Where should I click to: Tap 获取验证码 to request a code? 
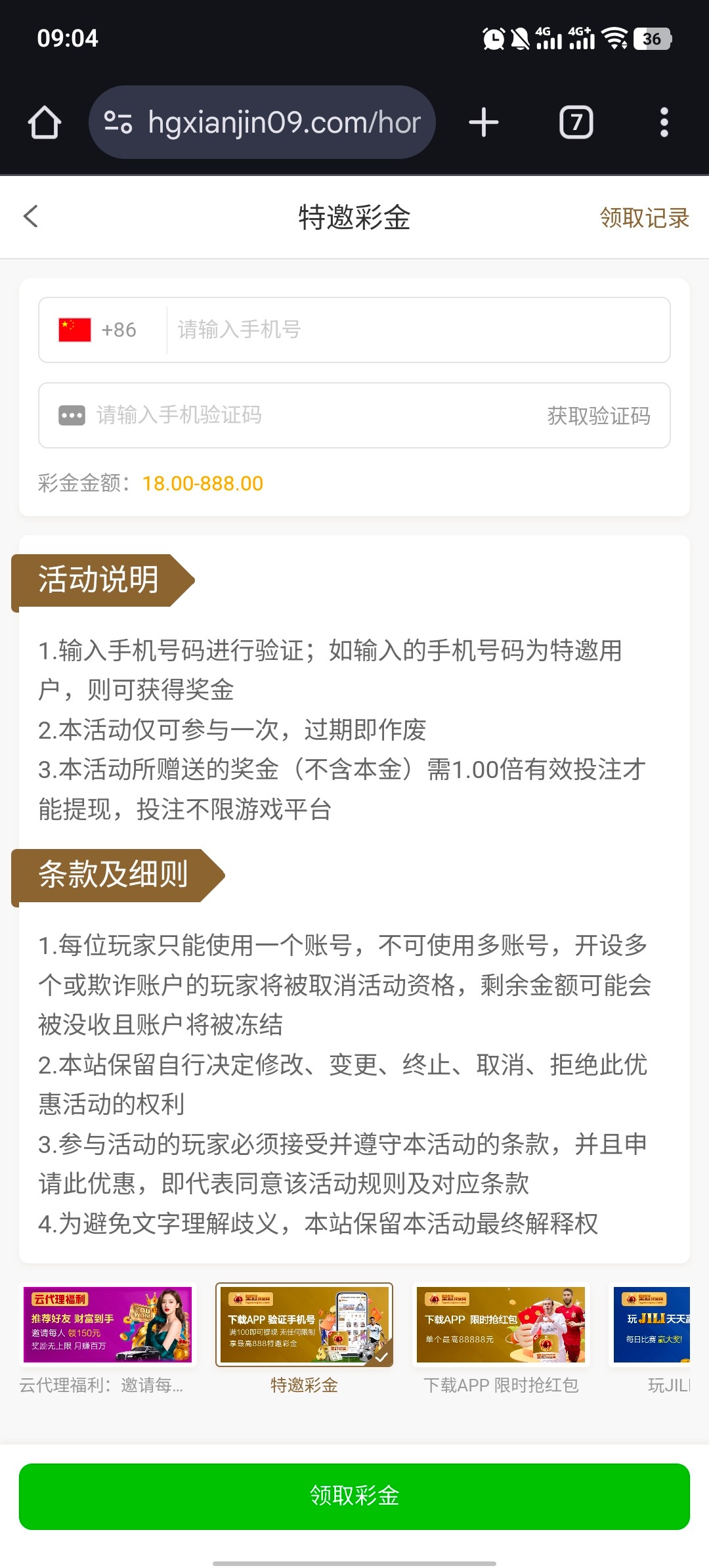pos(599,416)
